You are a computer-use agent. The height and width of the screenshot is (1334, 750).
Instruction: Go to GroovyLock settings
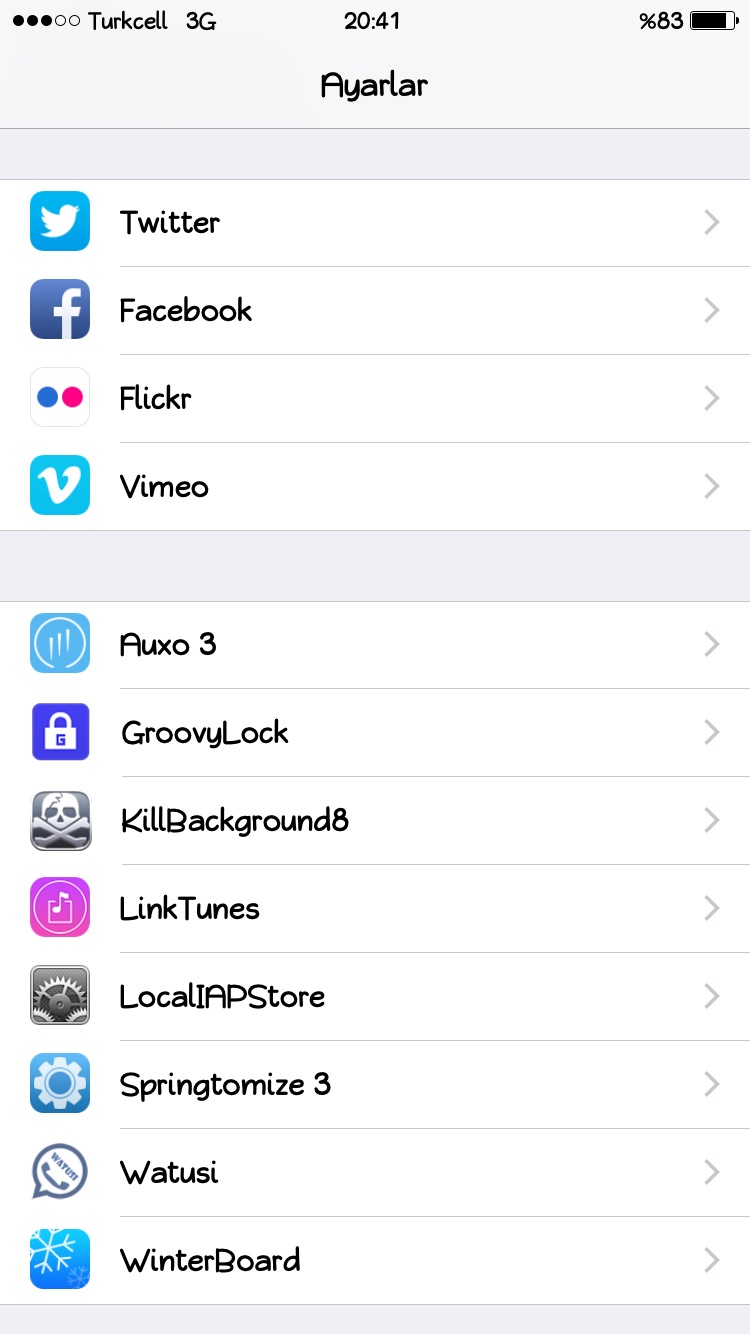pyautogui.click(x=375, y=732)
